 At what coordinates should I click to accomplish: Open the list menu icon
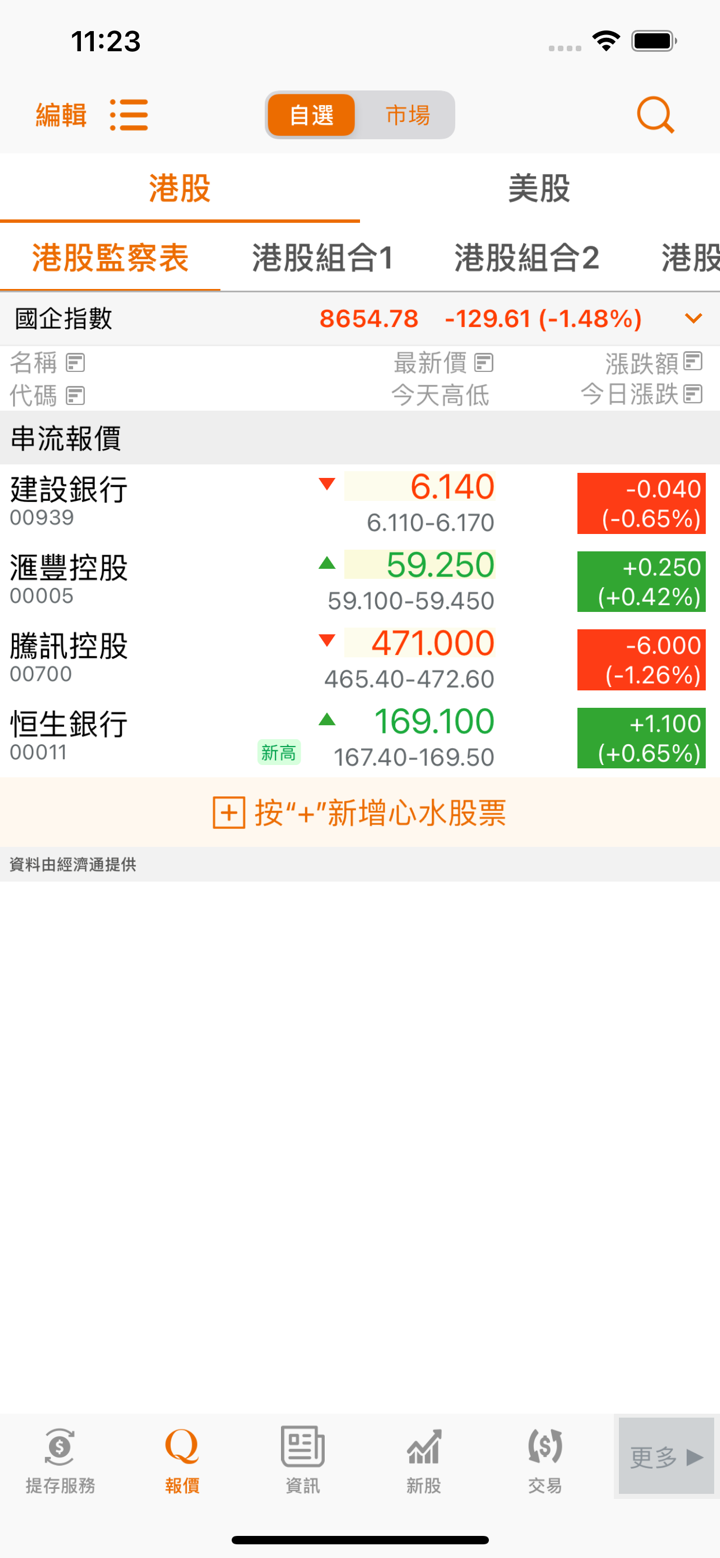[x=129, y=115]
